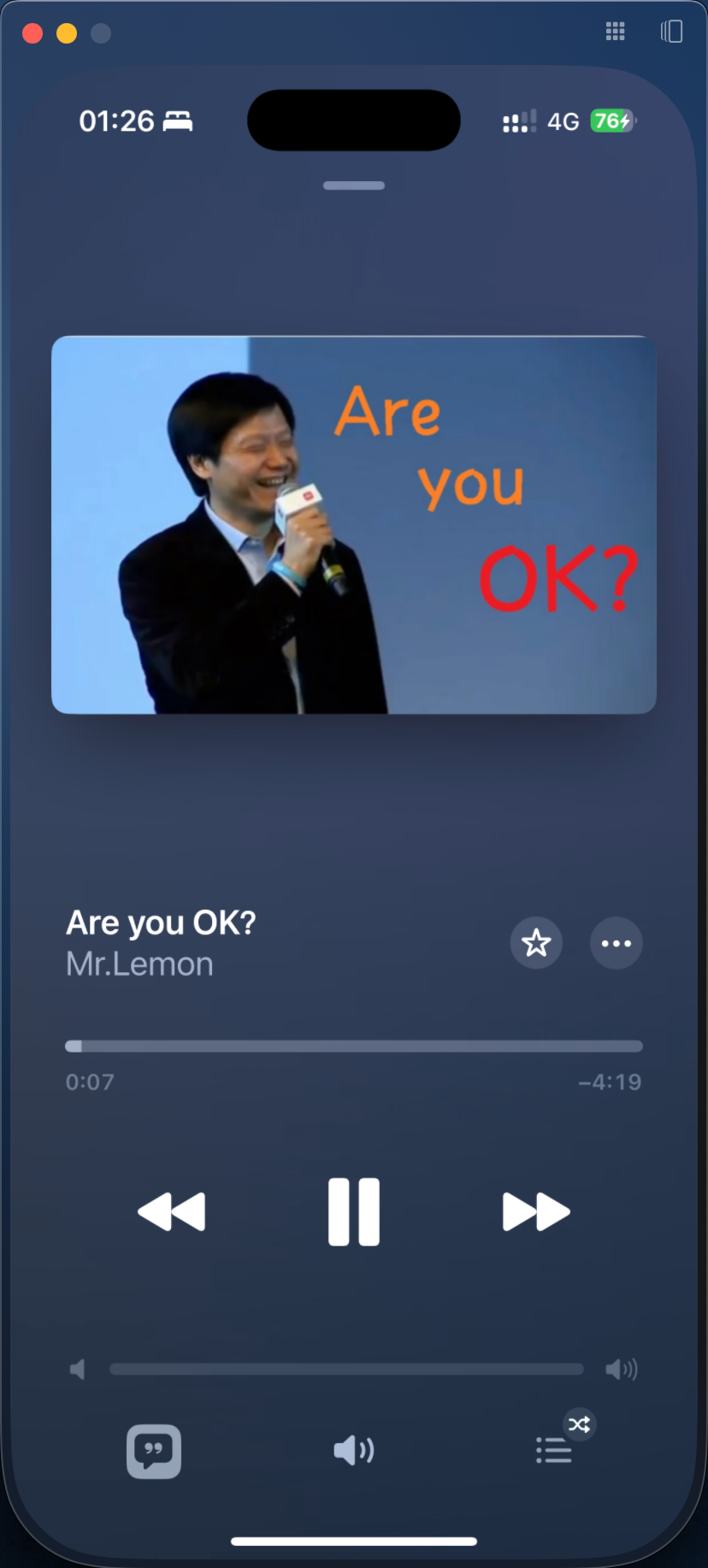Close the iPhone mirroring window
Image resolution: width=708 pixels, height=1568 pixels.
32,33
